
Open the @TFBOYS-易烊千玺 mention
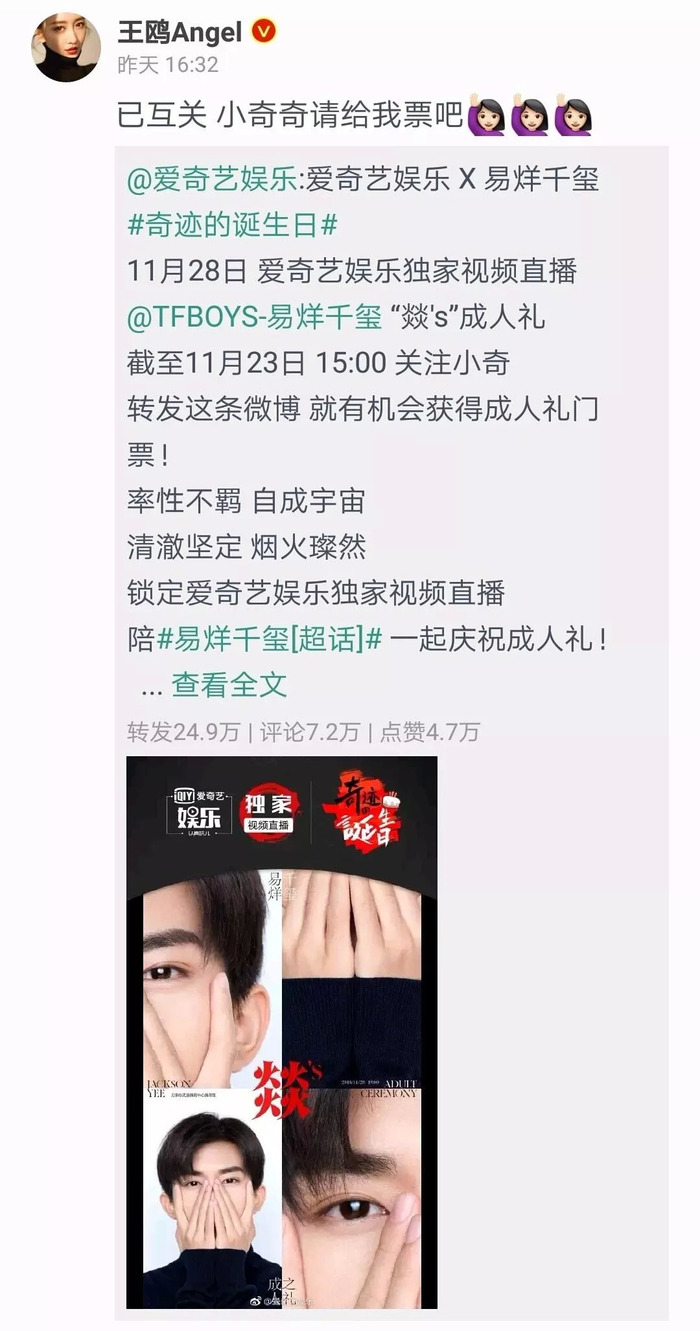254,317
